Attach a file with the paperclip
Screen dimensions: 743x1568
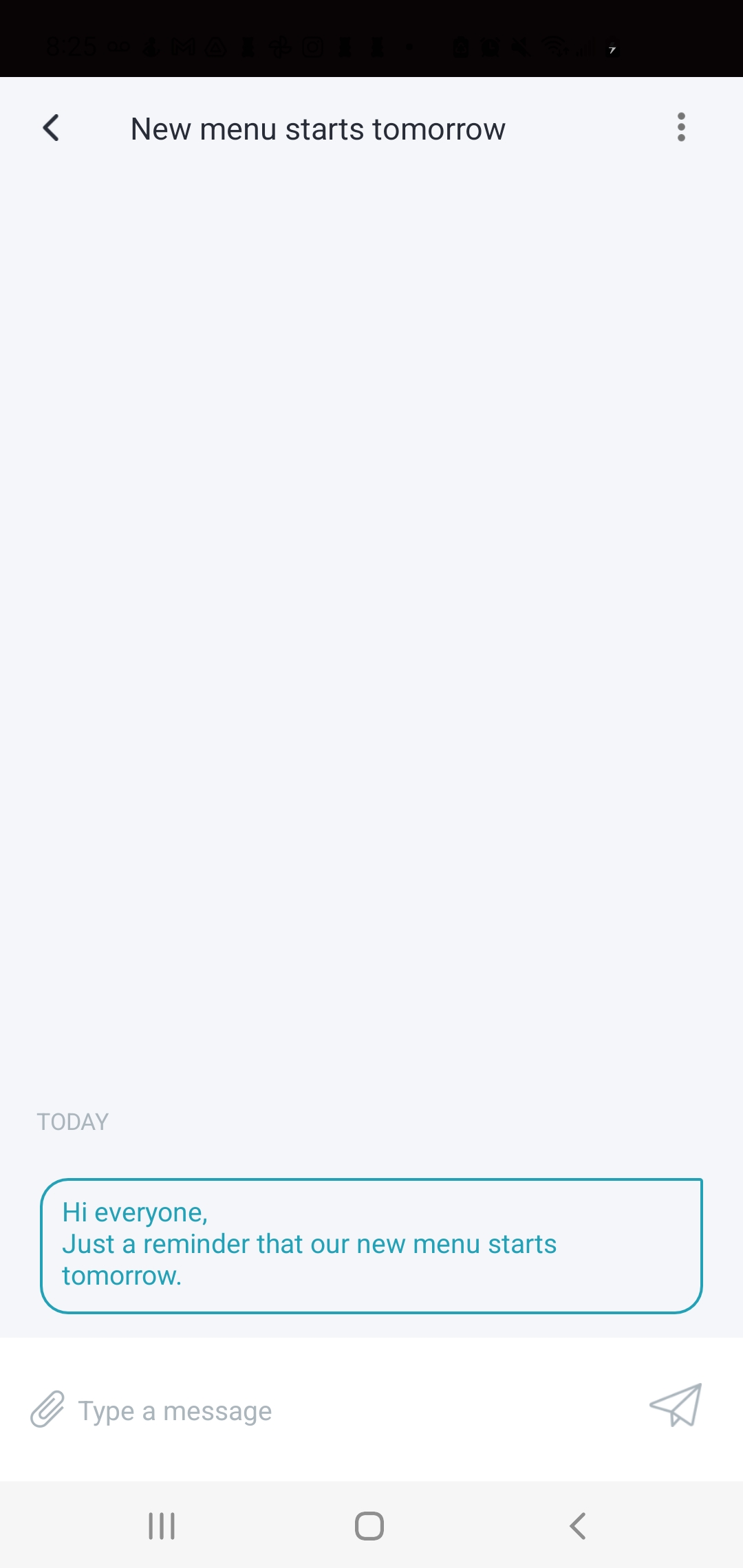click(x=47, y=1409)
